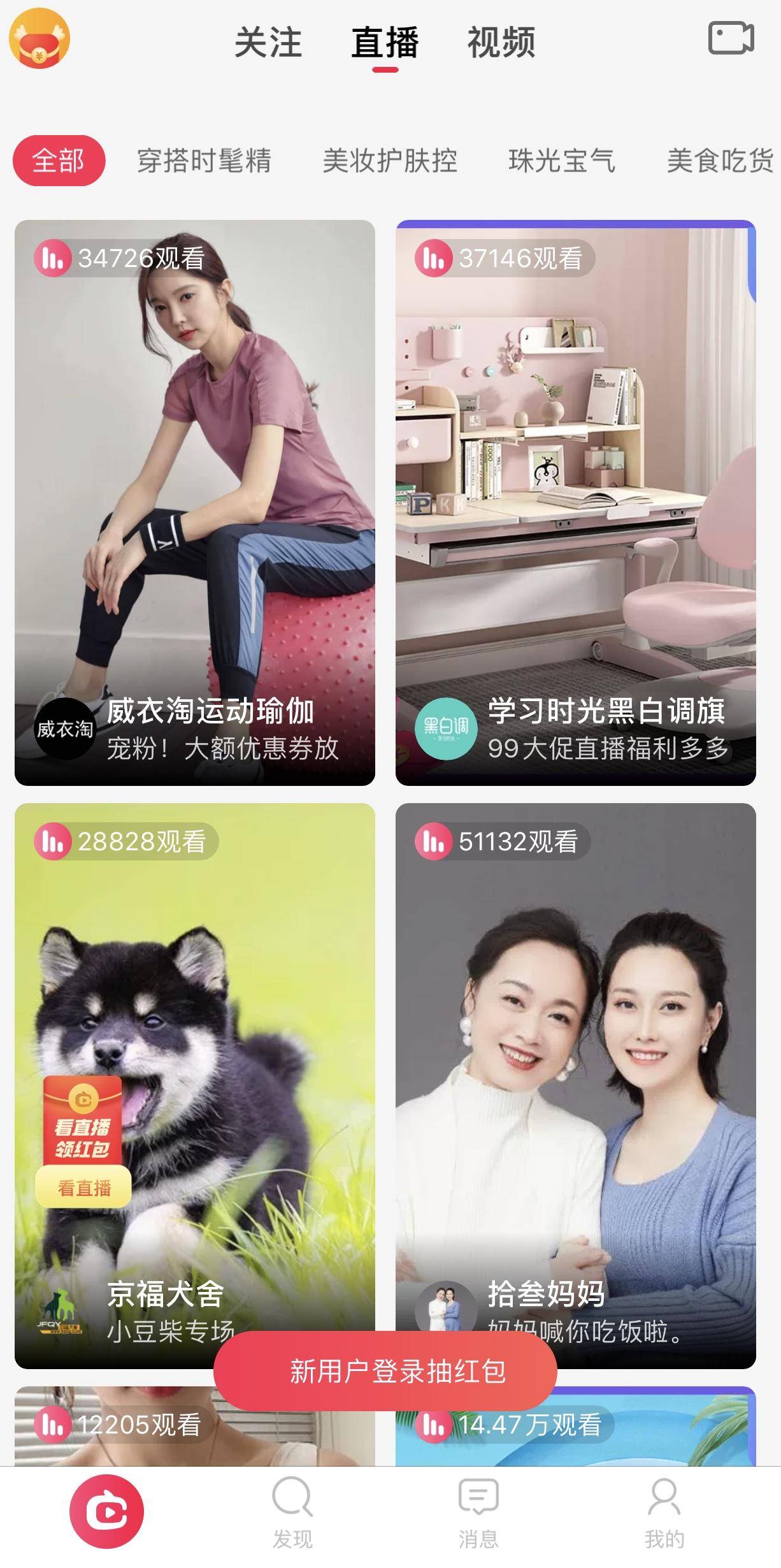
Task: Open the 我的 profile tab
Action: point(664,1511)
